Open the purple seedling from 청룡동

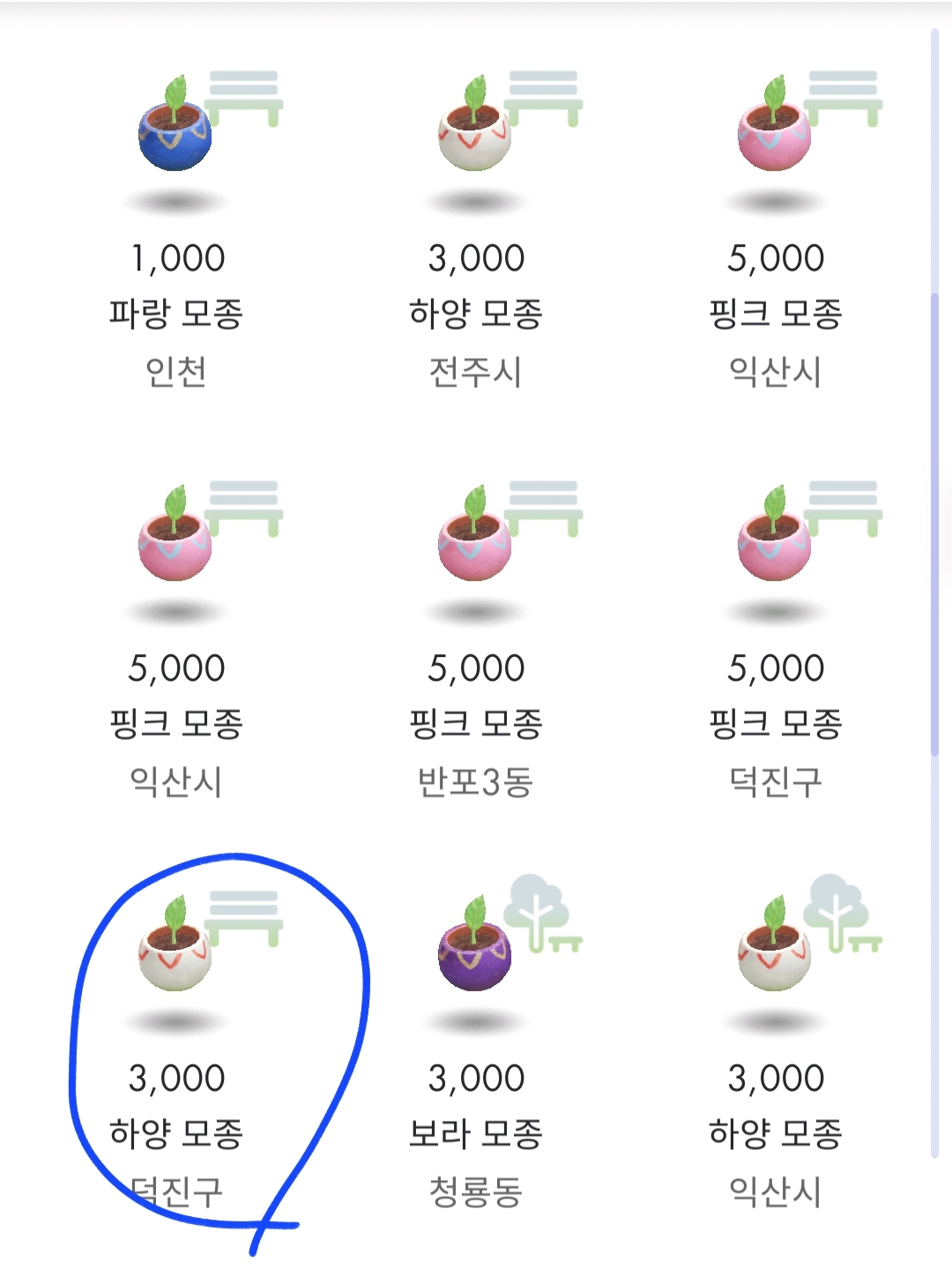[x=475, y=952]
